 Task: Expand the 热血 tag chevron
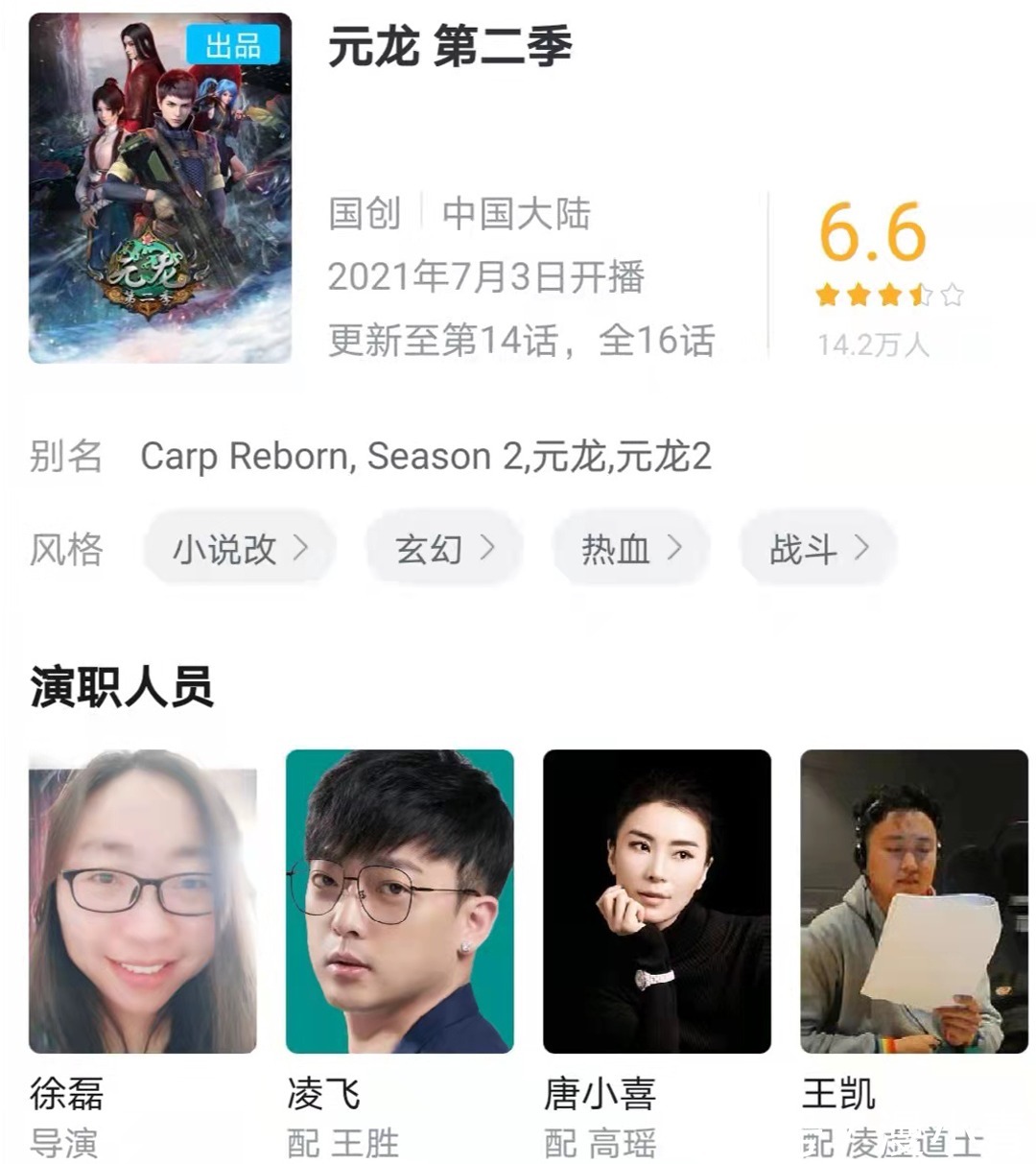[676, 545]
